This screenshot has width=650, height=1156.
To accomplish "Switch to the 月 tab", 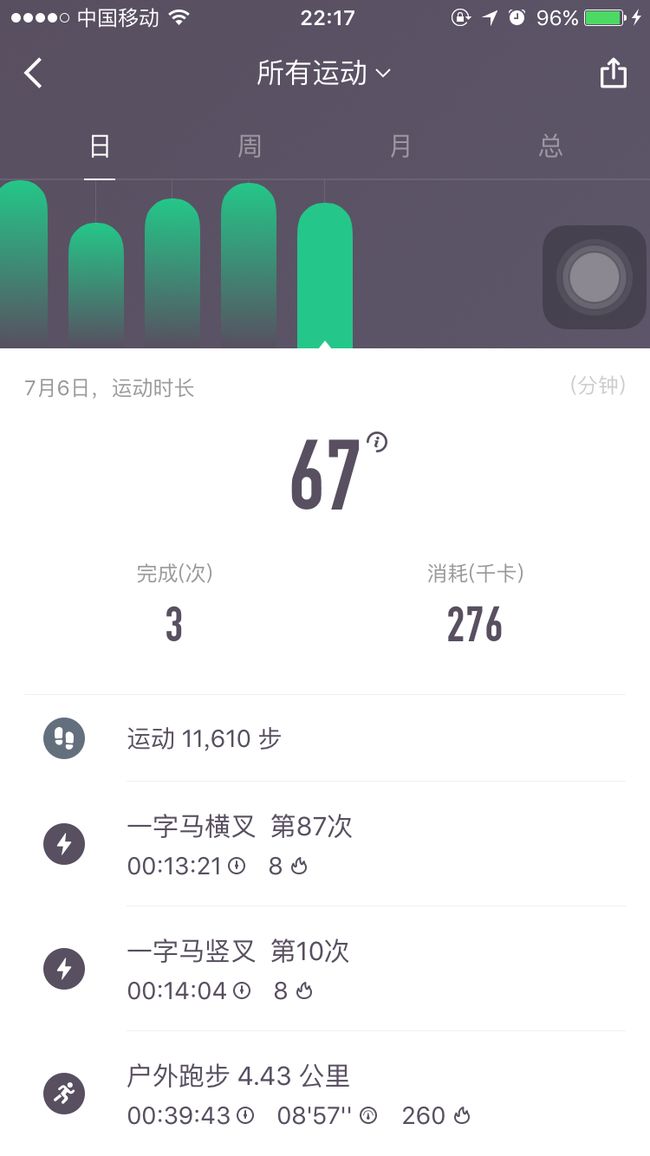I will pos(400,146).
